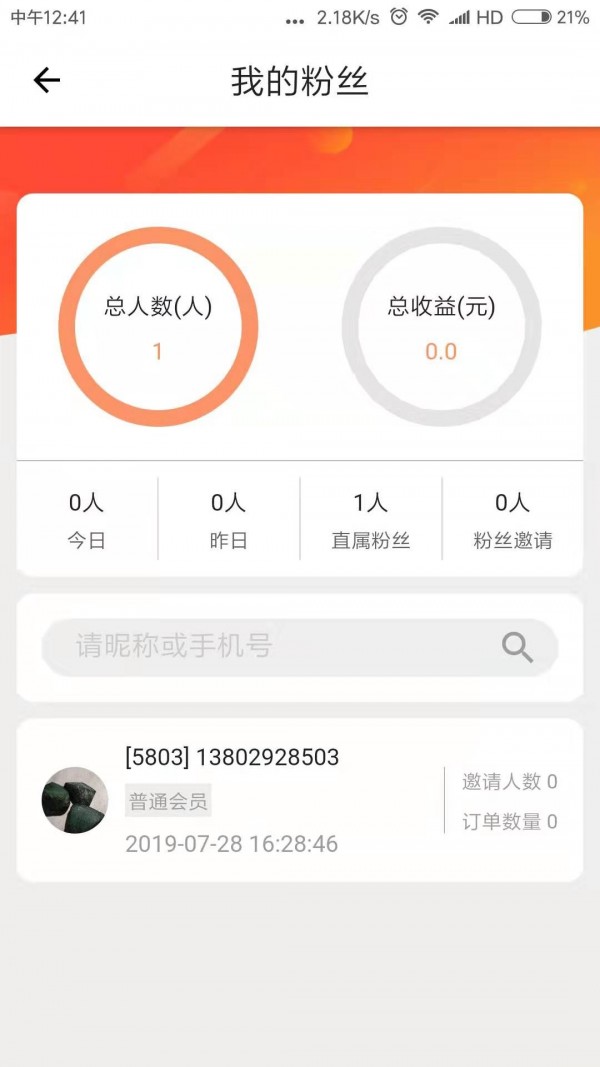This screenshot has width=600, height=1067.
Task: Go back from the 我的粉丝 page
Action: tap(47, 81)
